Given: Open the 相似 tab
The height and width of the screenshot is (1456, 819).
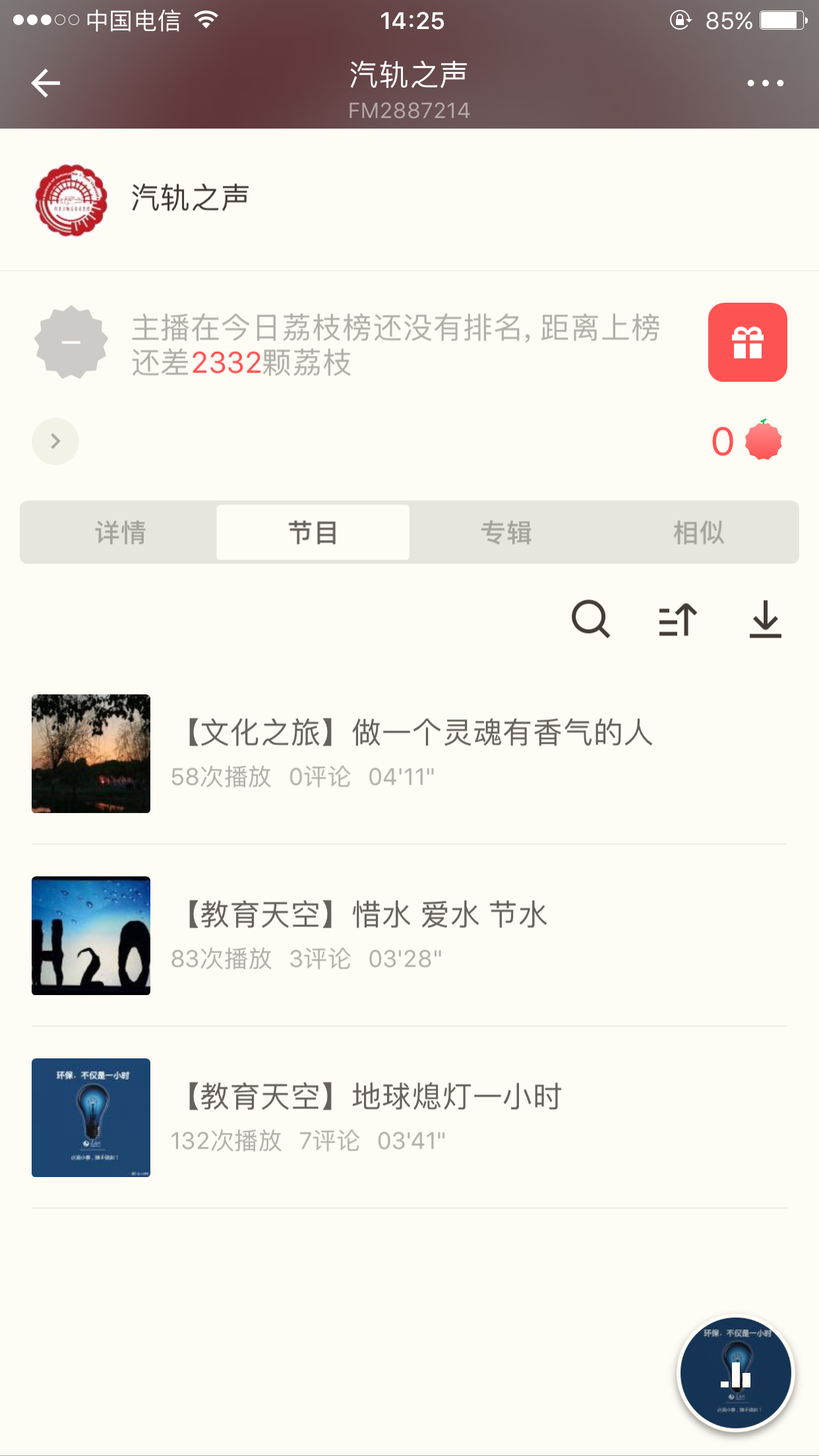Looking at the screenshot, I should click(x=698, y=532).
